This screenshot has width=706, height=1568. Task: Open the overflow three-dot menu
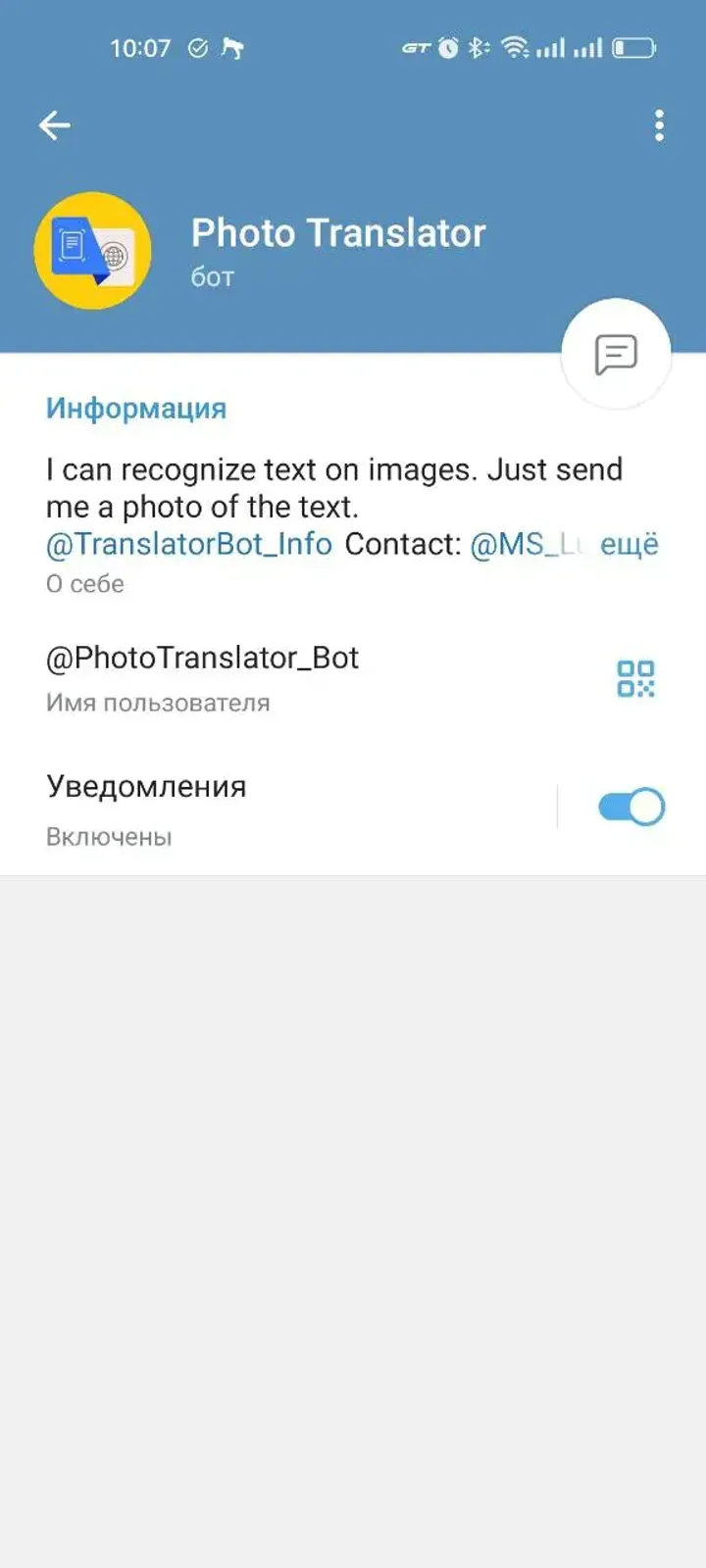(x=658, y=124)
